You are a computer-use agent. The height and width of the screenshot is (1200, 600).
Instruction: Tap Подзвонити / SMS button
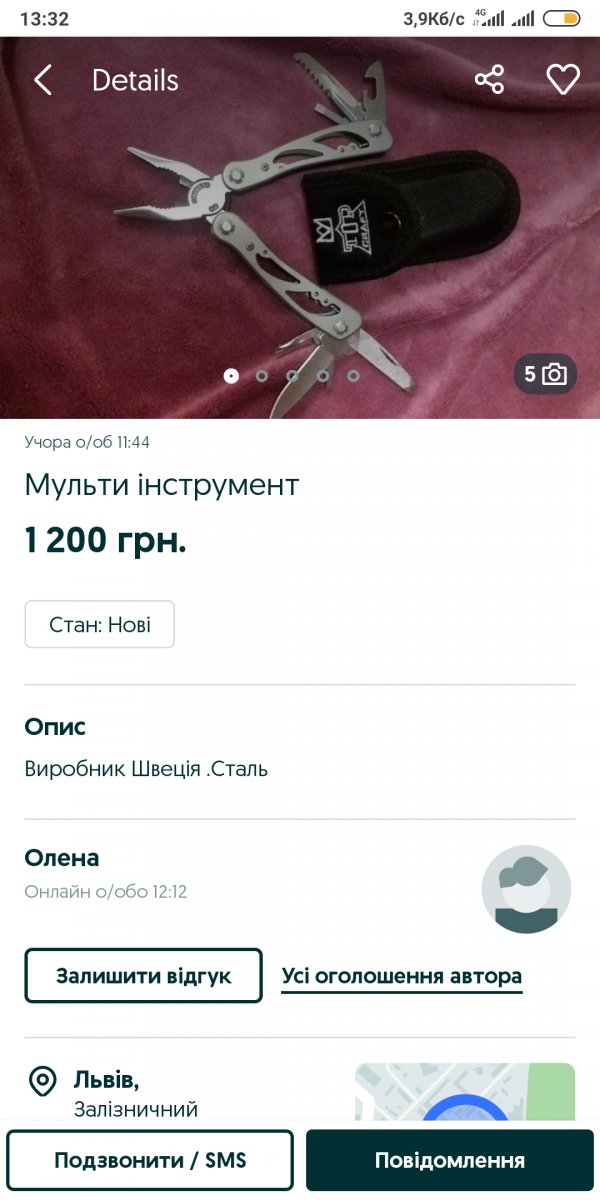[150, 1161]
